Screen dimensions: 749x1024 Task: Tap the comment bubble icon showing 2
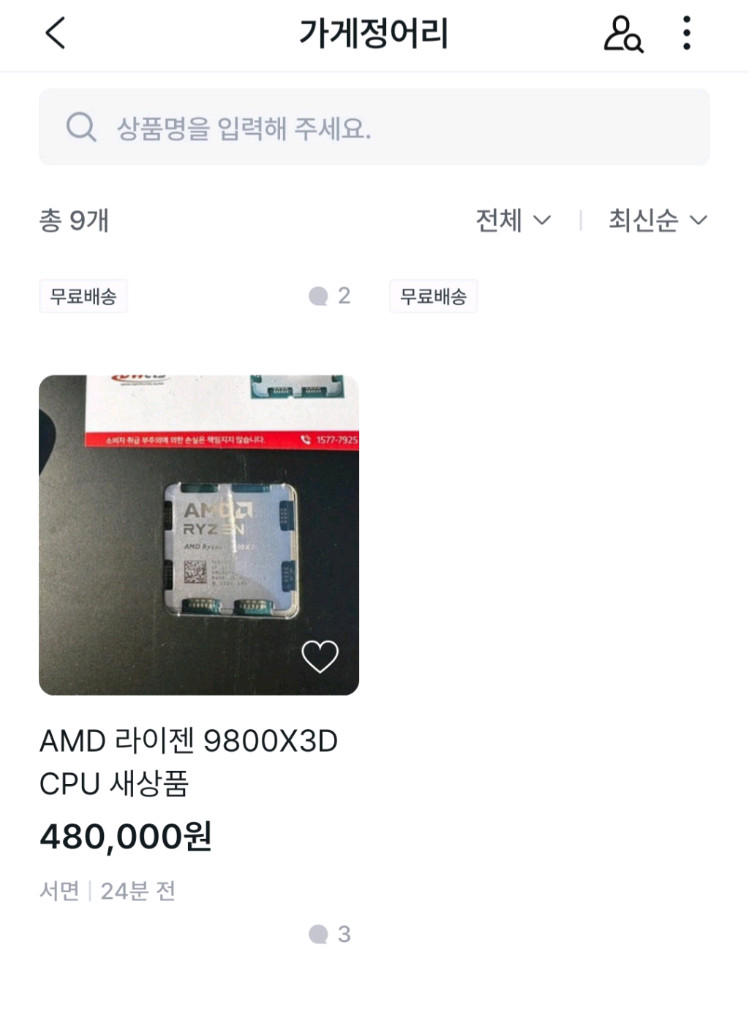pyautogui.click(x=320, y=296)
